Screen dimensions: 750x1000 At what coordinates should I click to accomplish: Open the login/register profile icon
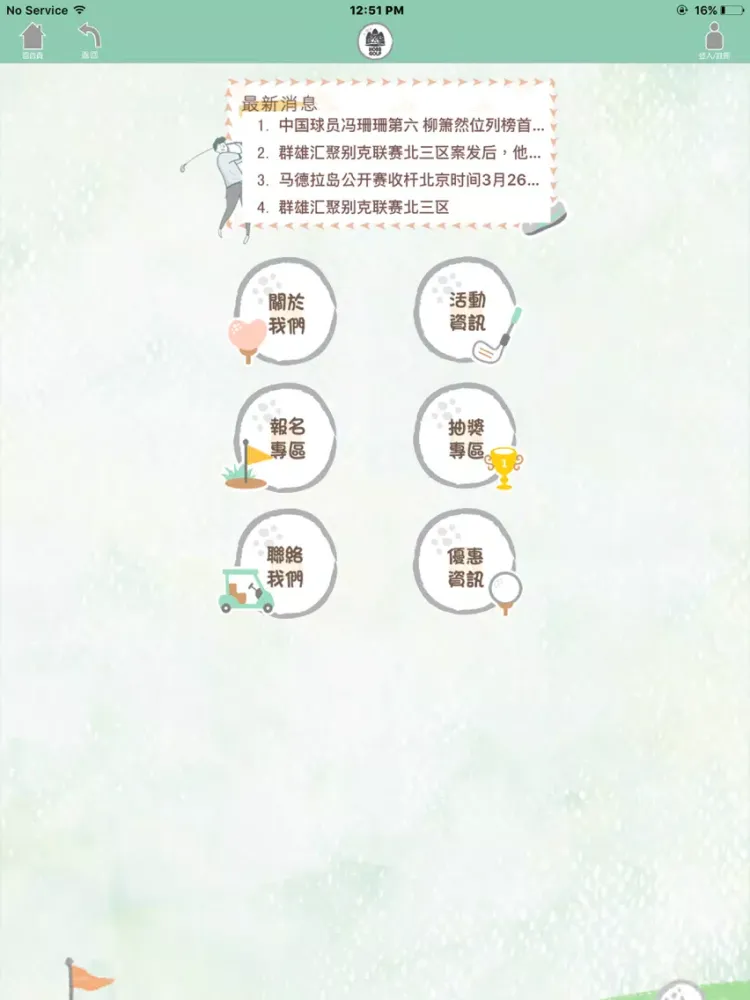tap(713, 41)
